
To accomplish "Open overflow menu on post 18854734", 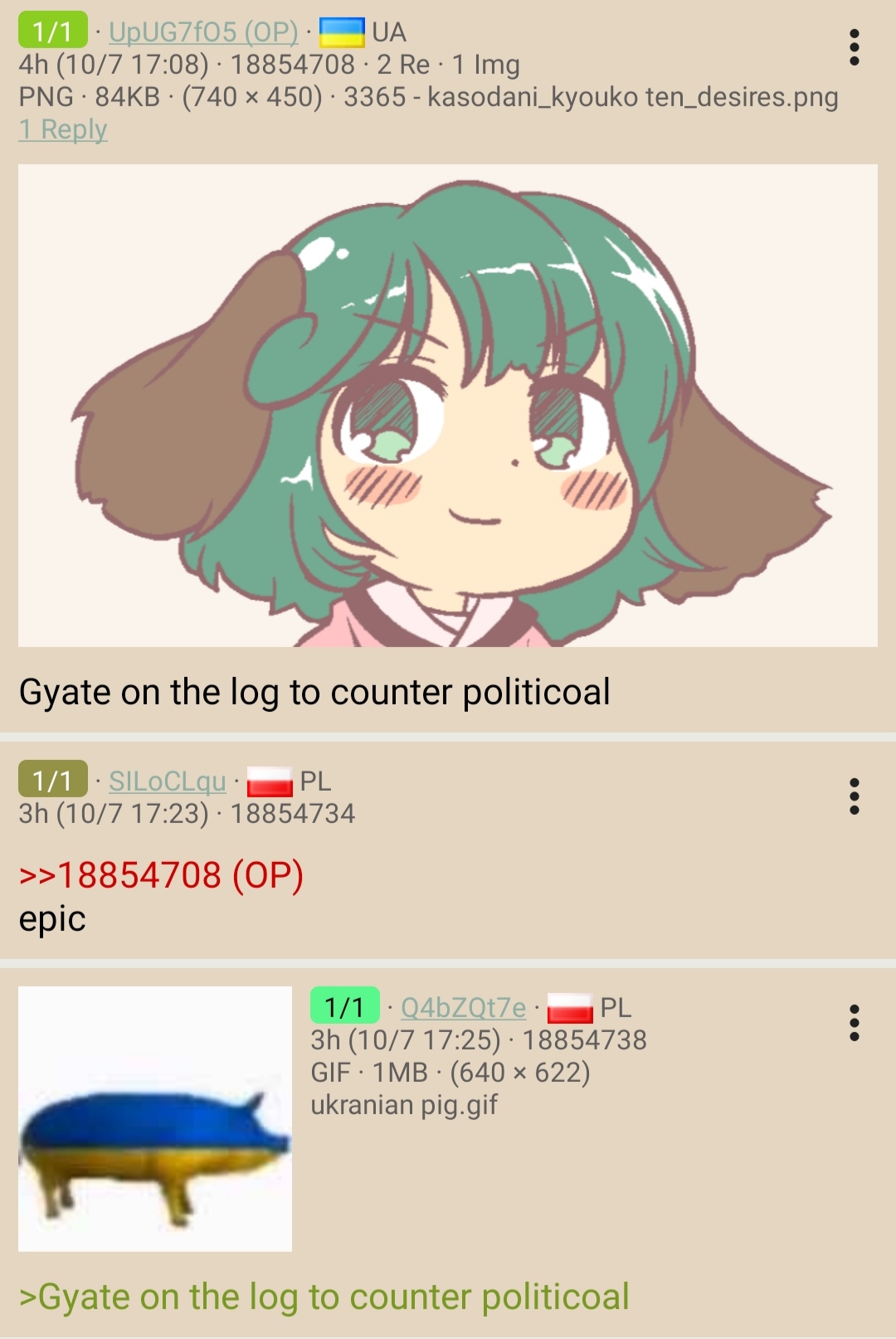I will [x=854, y=796].
